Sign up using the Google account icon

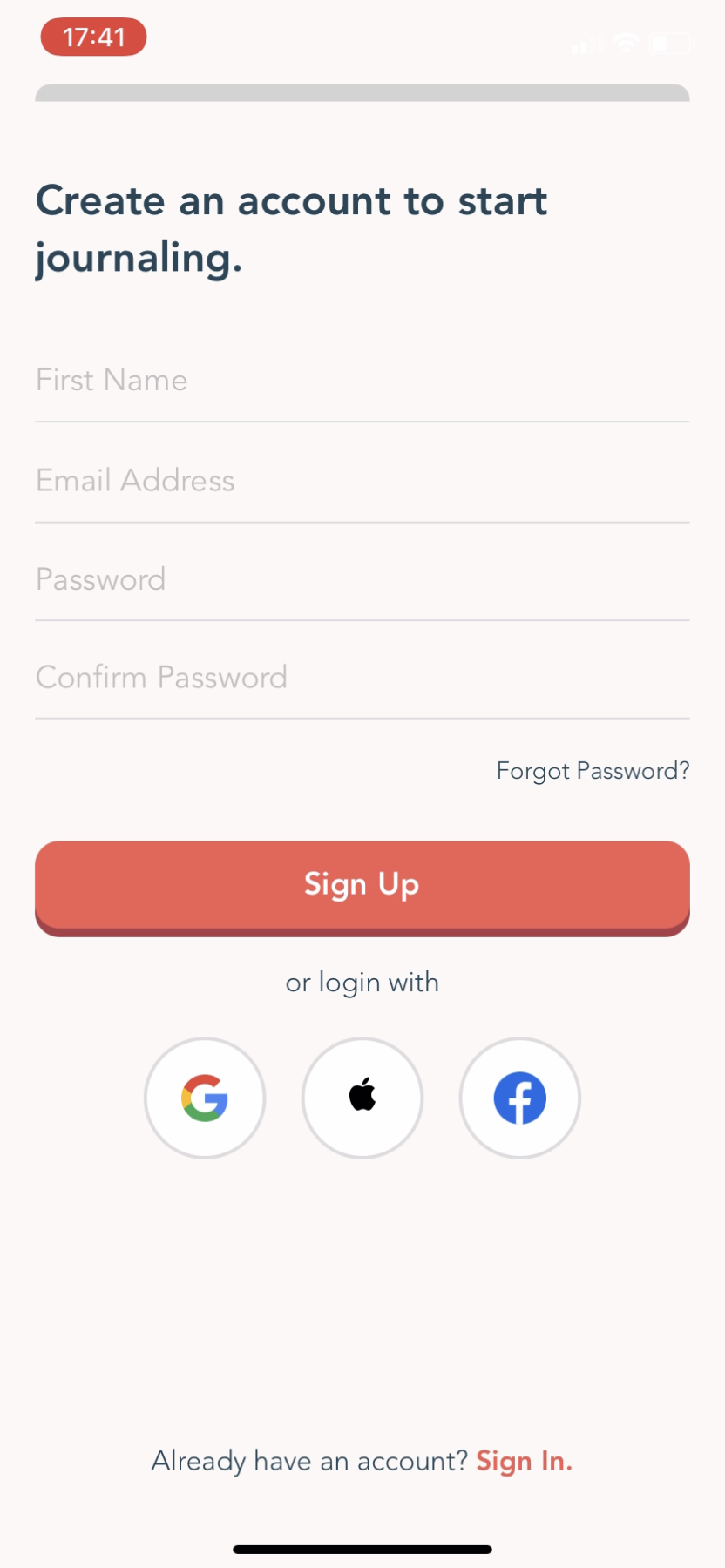205,1098
